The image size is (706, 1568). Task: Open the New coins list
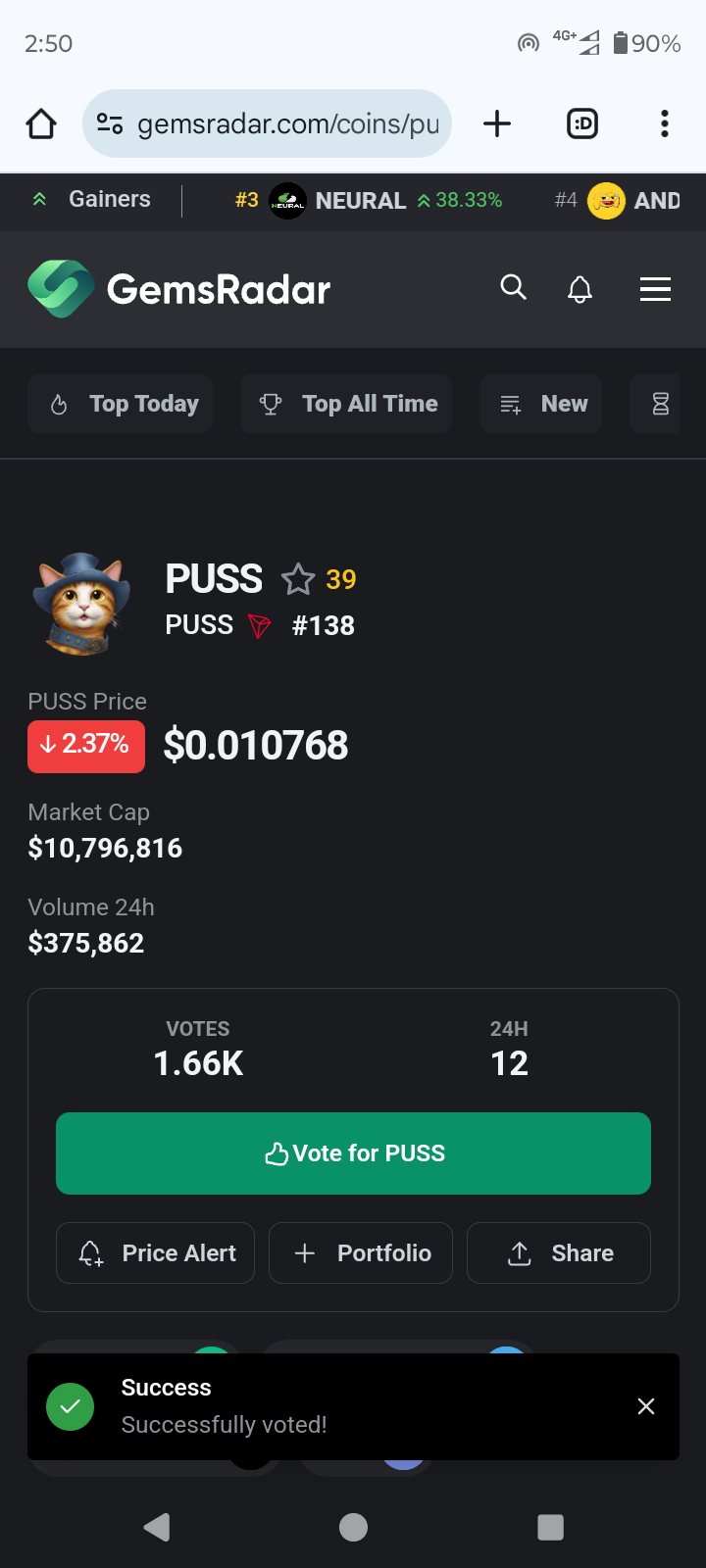[541, 404]
